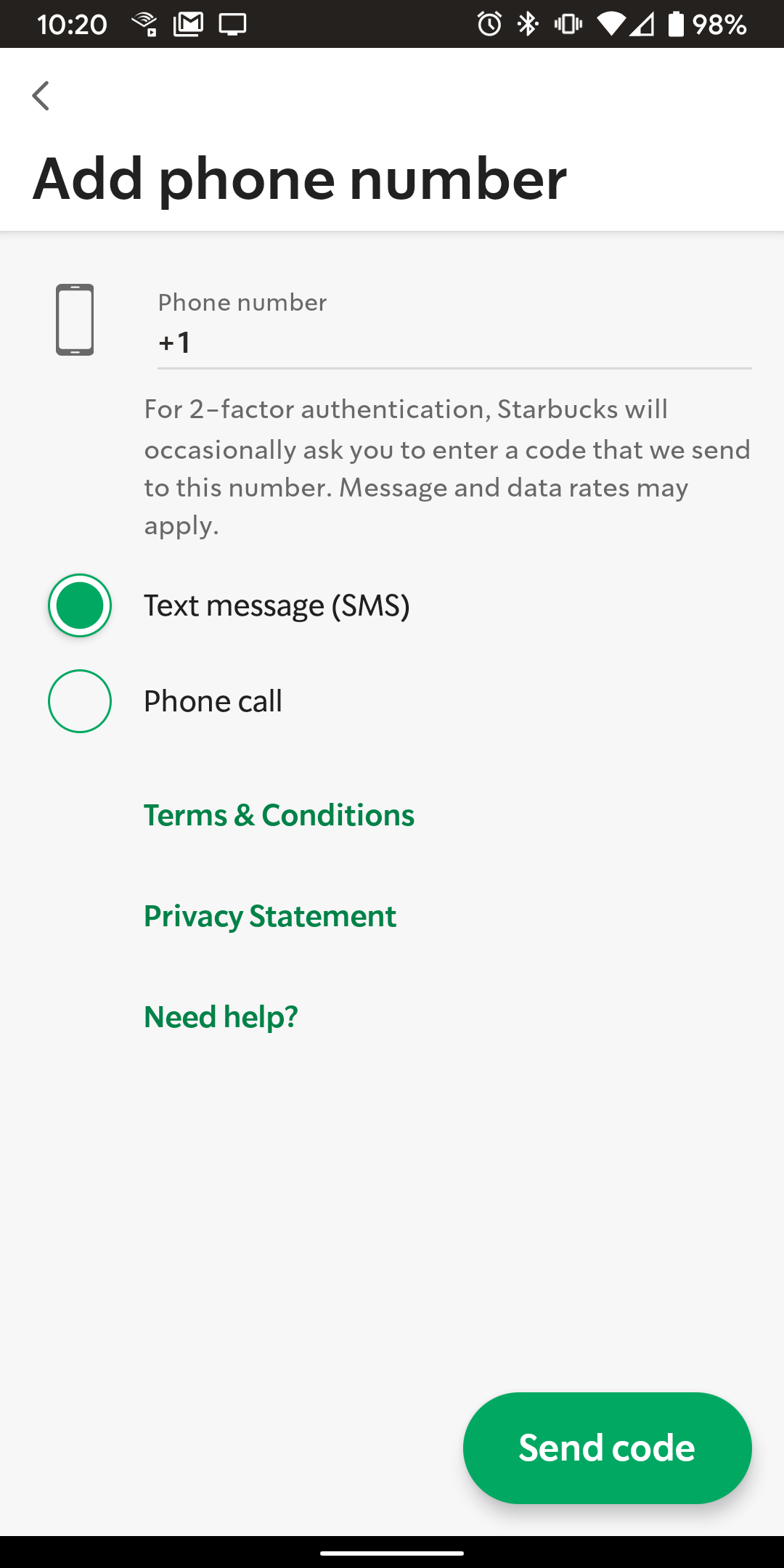Open Terms & Conditions
Viewport: 784px width, 1568px height.
[x=279, y=814]
